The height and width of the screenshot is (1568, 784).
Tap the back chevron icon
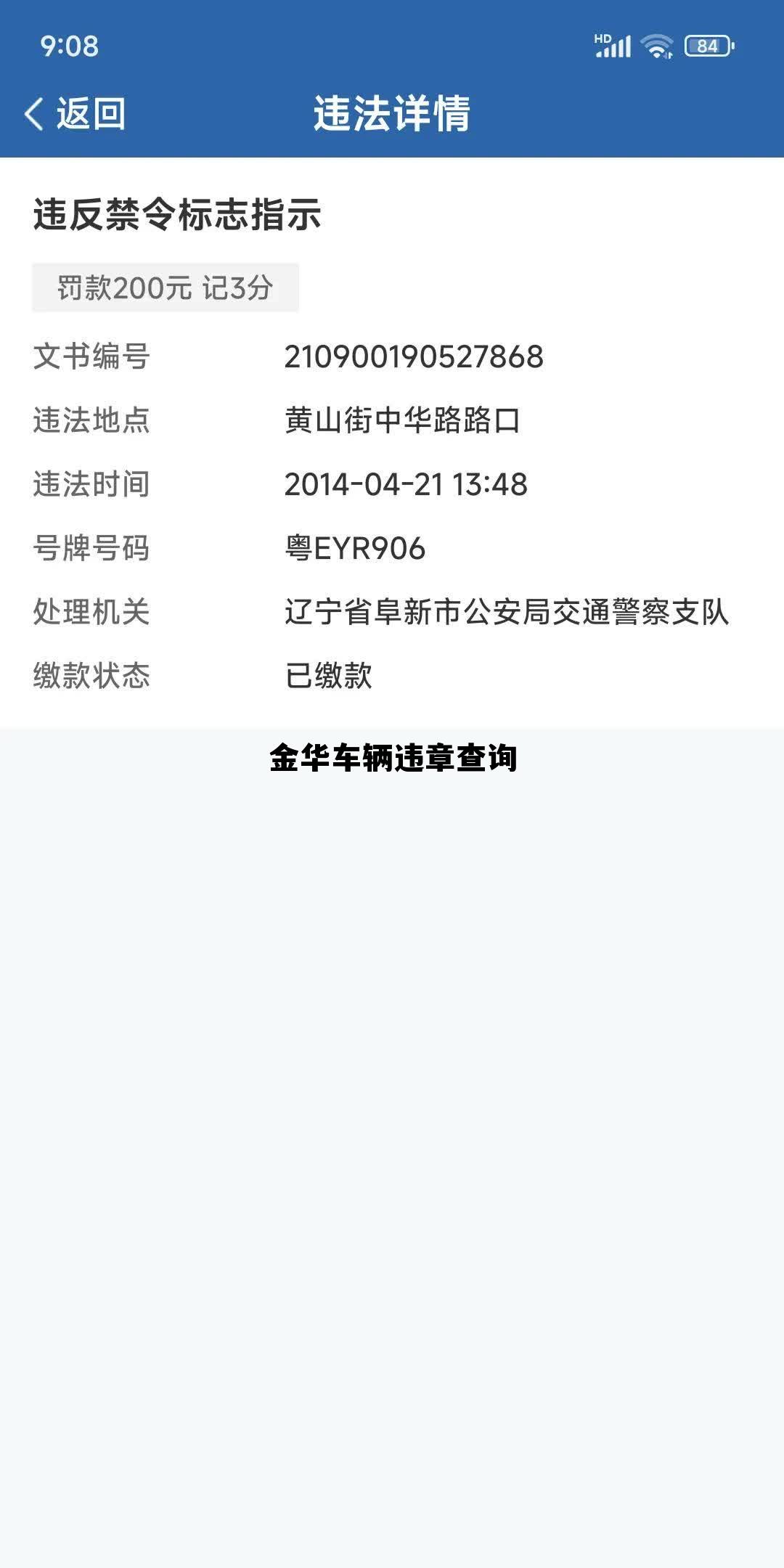coord(34,113)
